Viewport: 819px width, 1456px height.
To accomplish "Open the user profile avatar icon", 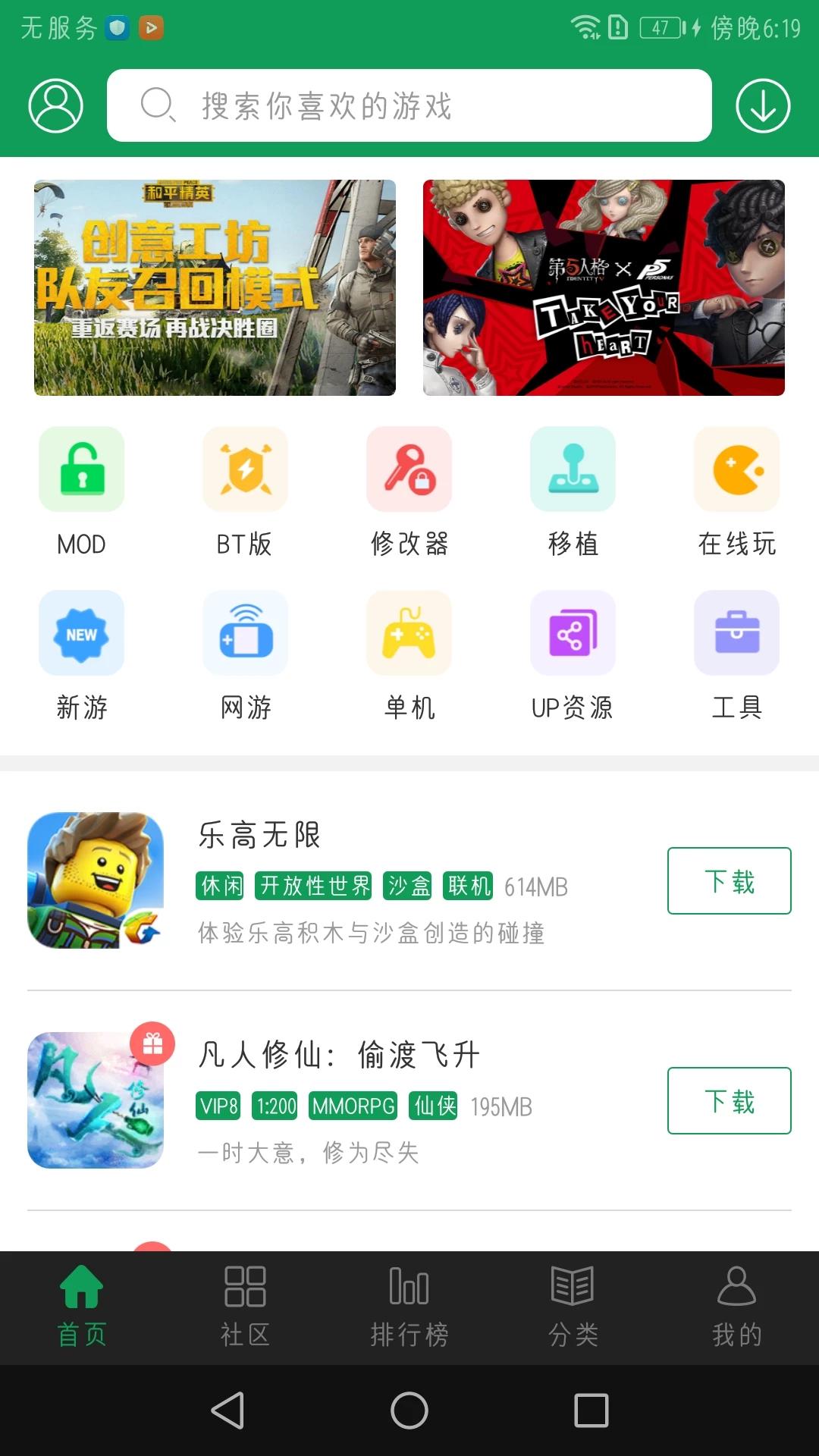I will pyautogui.click(x=55, y=105).
